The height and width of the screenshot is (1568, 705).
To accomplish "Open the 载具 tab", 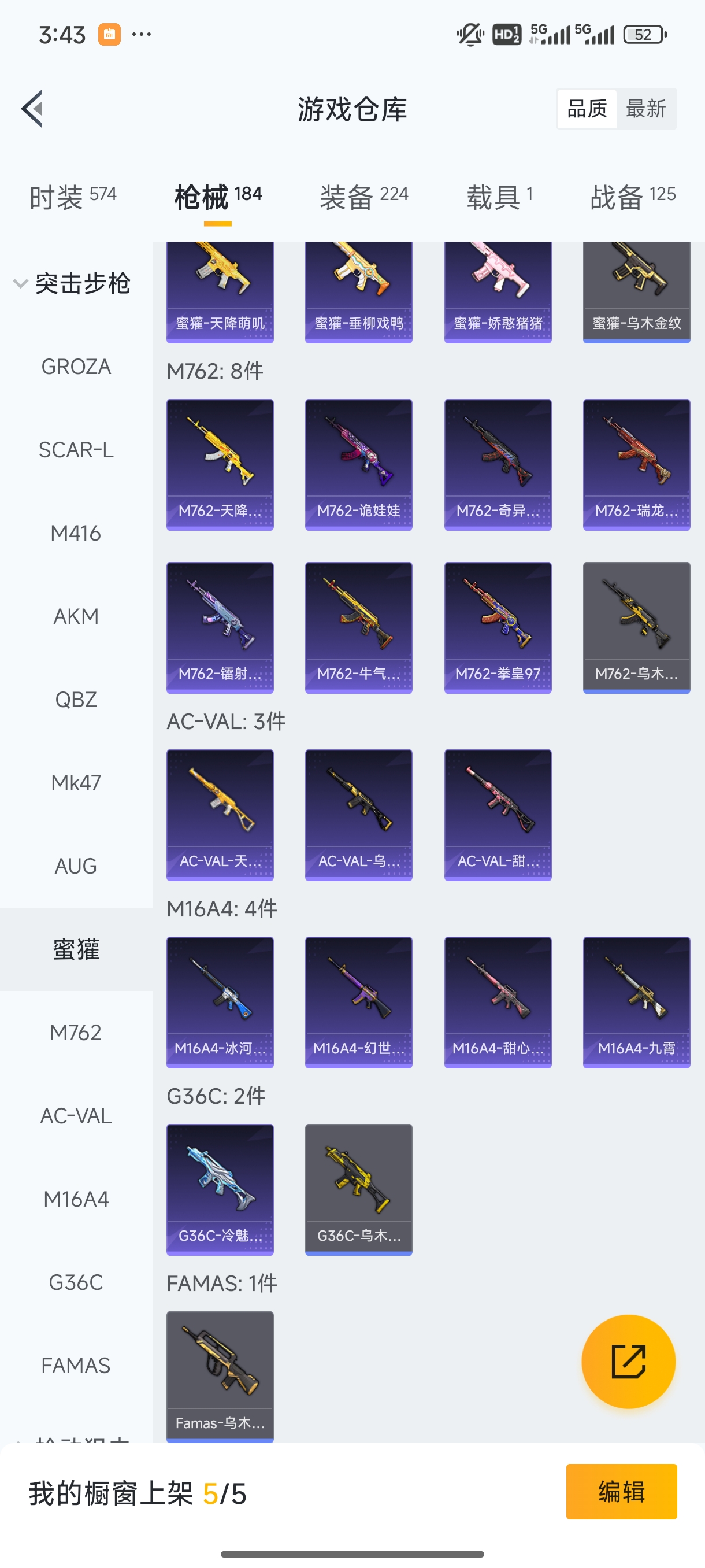I will [499, 197].
